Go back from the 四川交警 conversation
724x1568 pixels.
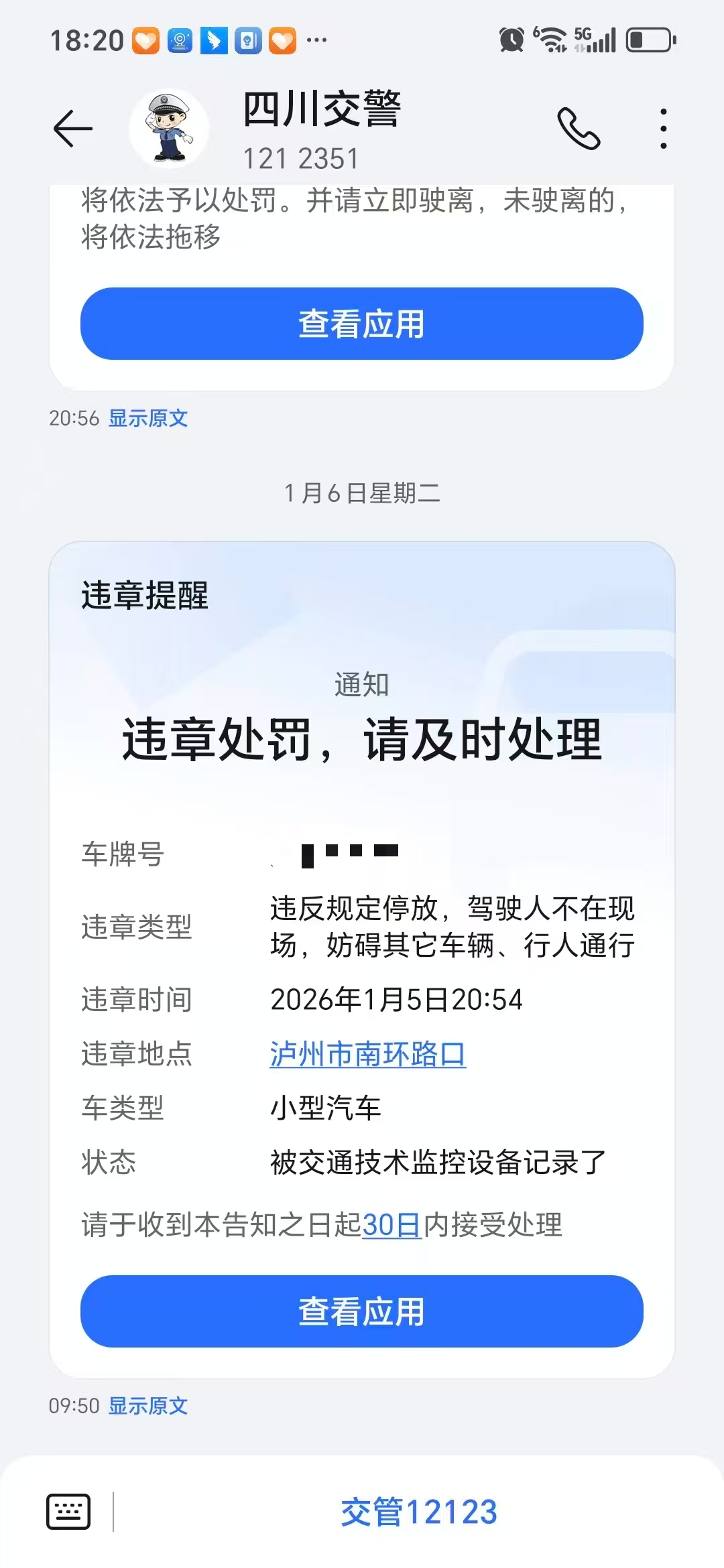tap(72, 128)
